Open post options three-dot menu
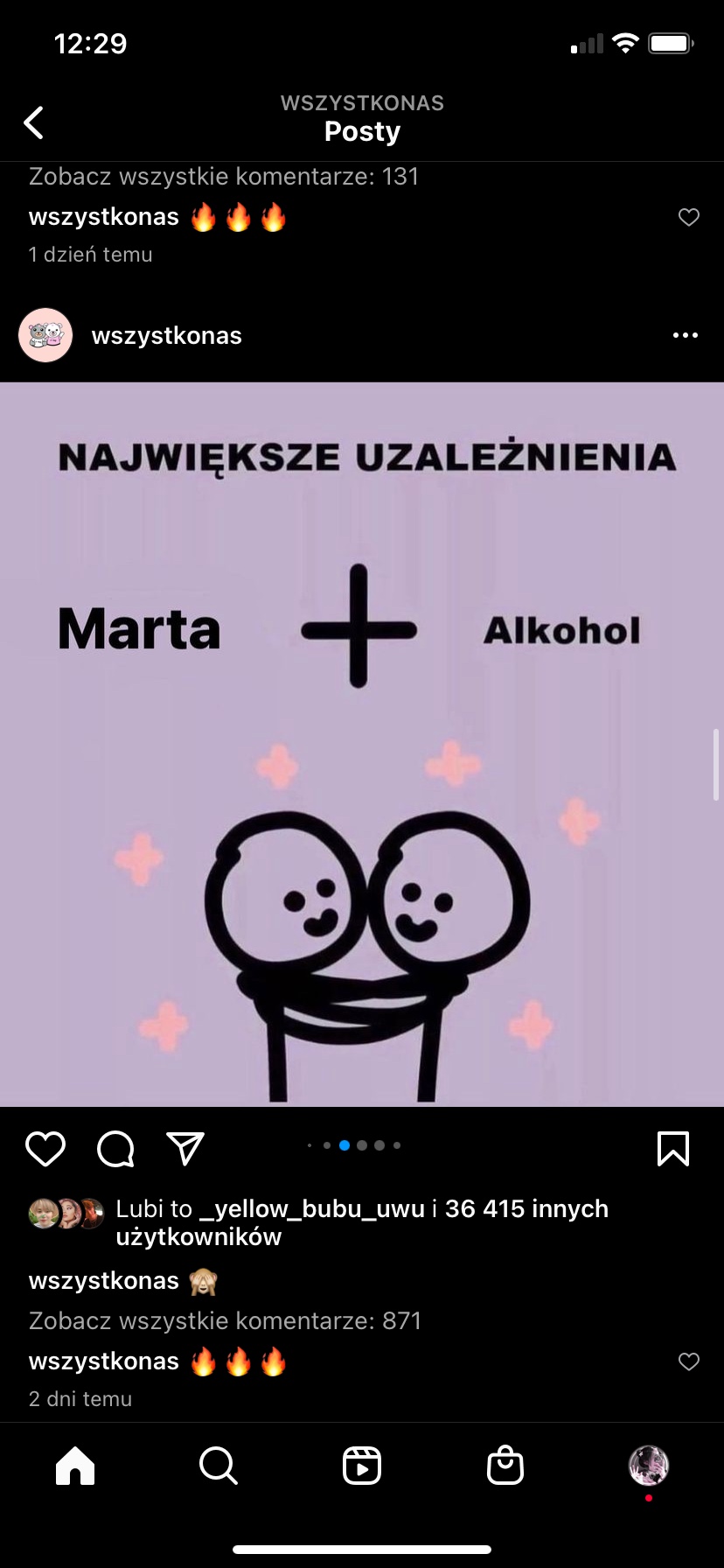This screenshot has width=724, height=1568. point(685,335)
